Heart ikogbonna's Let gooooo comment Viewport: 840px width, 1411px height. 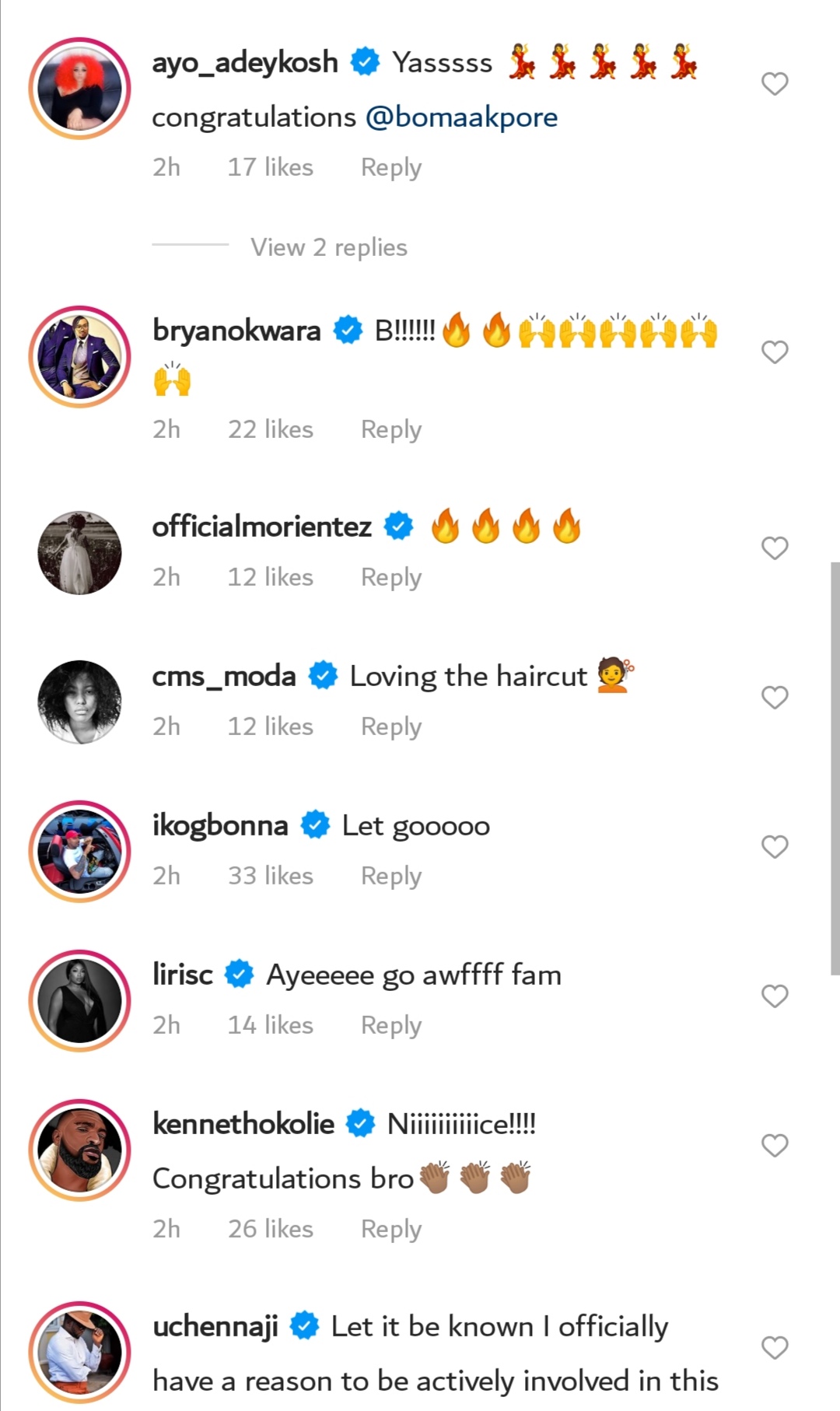(775, 847)
